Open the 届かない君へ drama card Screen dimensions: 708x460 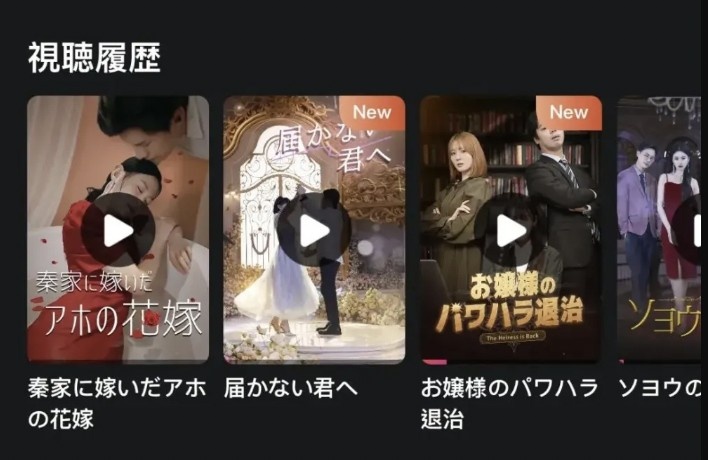click(314, 229)
